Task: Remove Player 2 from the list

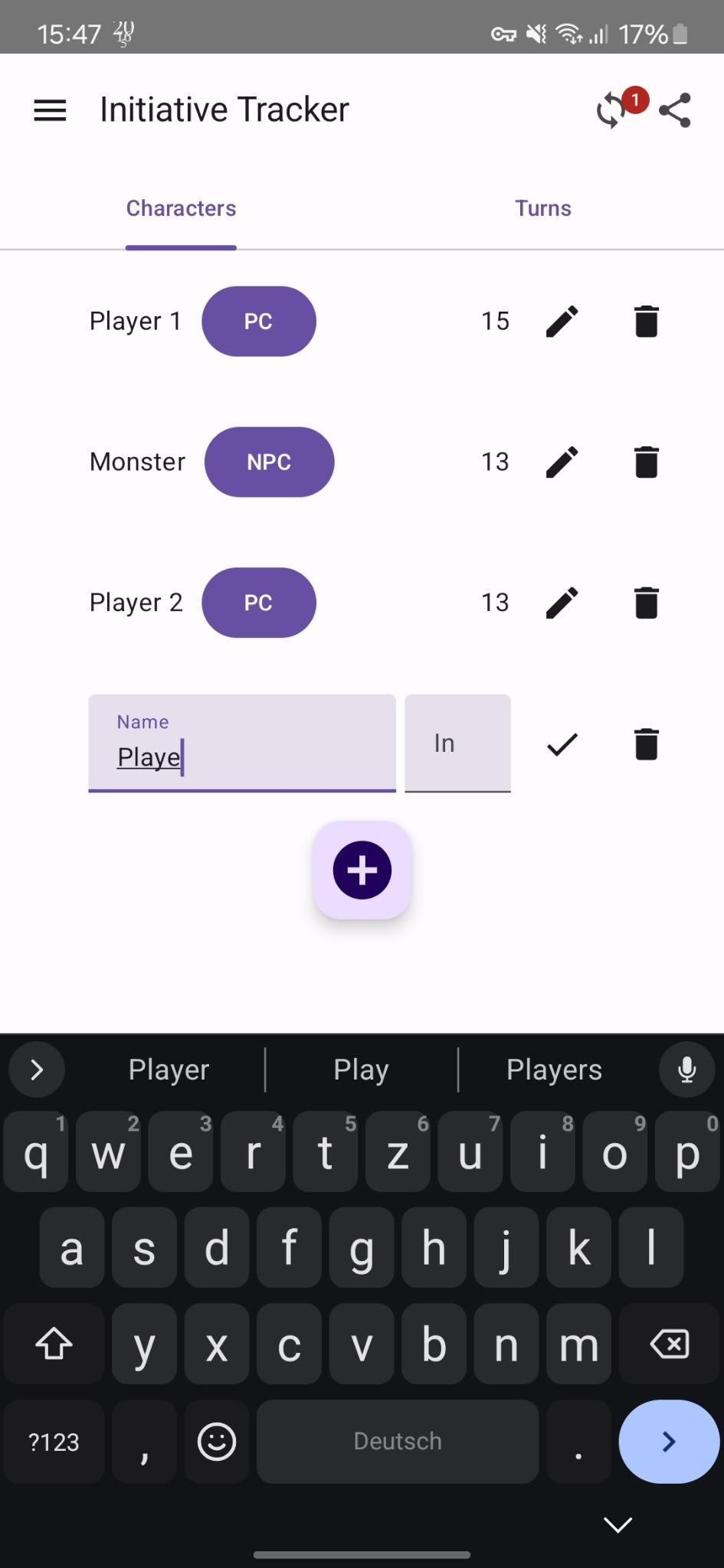Action: (646, 603)
